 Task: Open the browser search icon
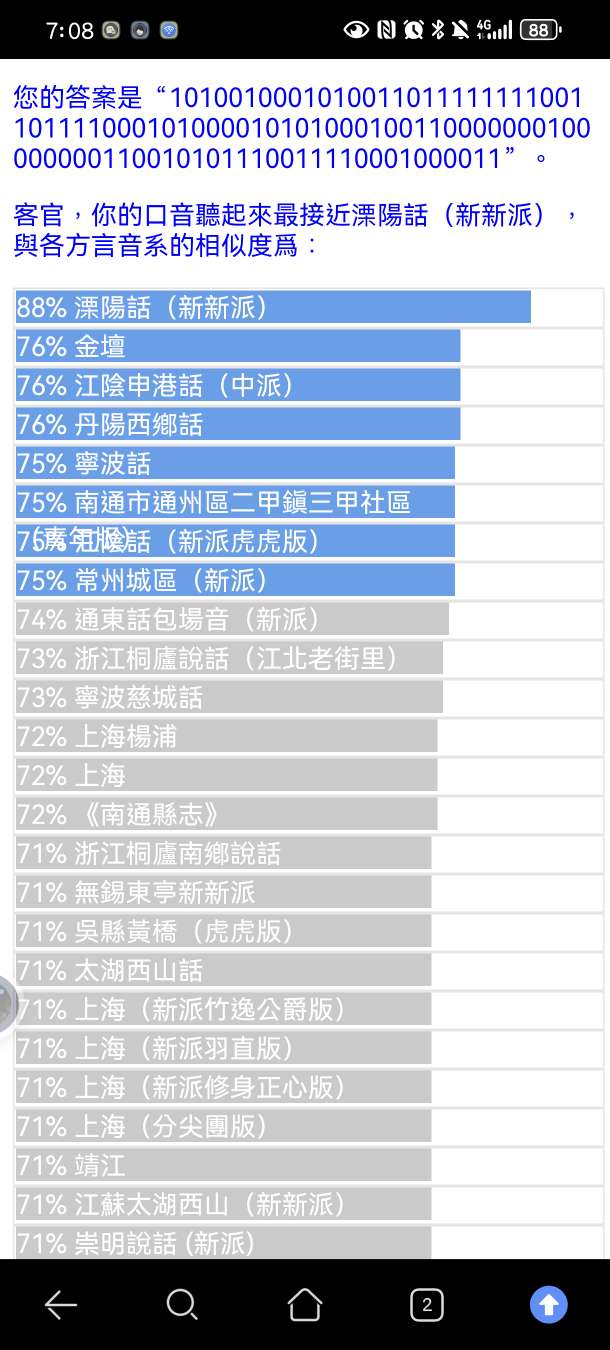tap(182, 1305)
